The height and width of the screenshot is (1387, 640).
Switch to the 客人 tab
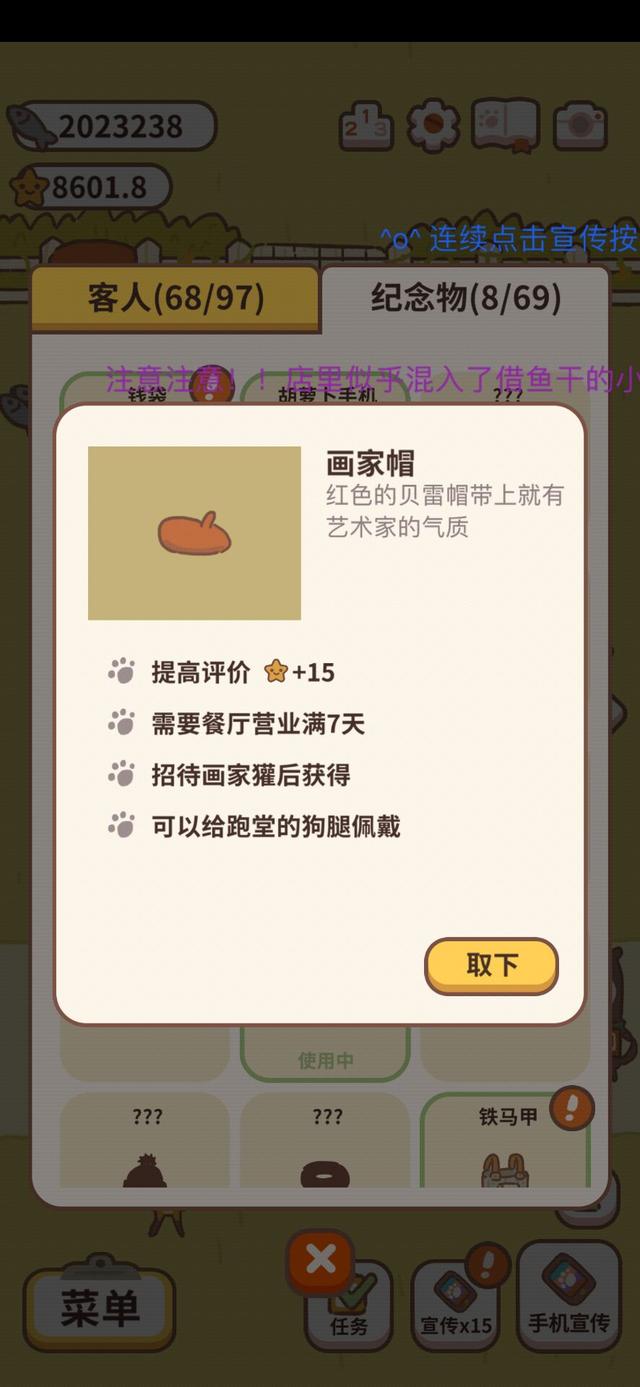click(x=175, y=298)
